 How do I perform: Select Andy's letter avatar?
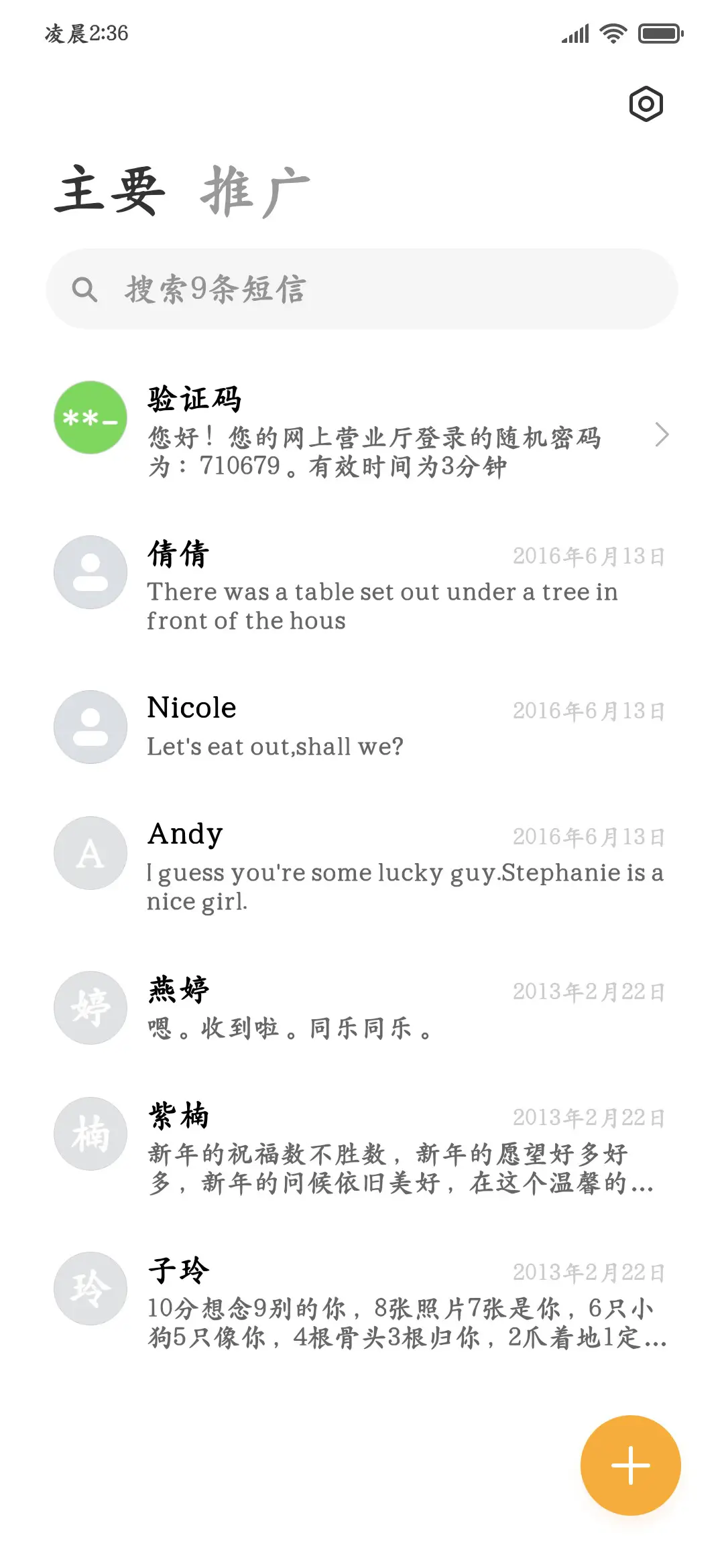(89, 853)
